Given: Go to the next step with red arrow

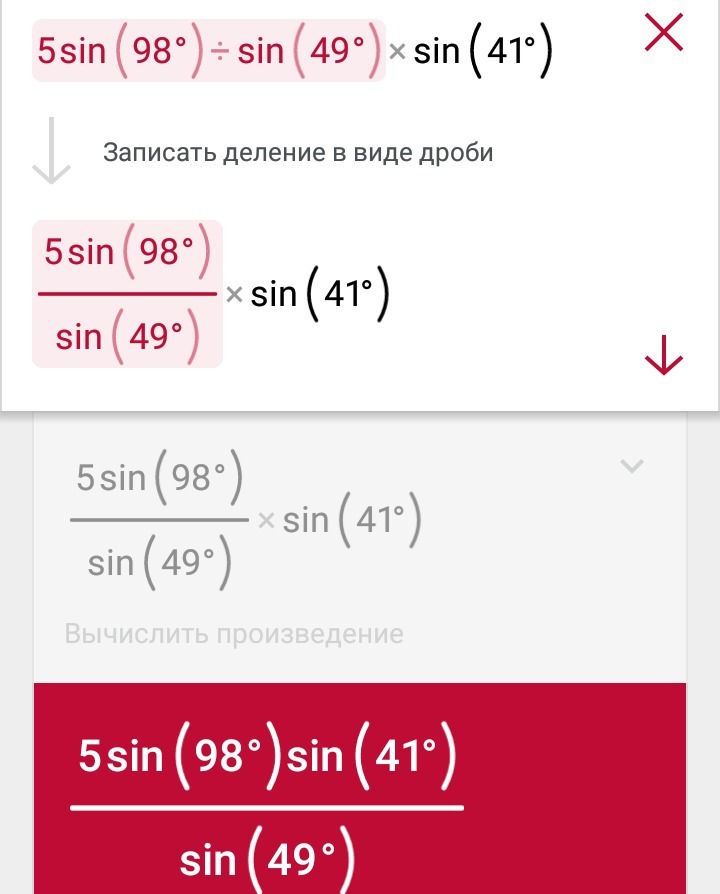Looking at the screenshot, I should 665,355.
